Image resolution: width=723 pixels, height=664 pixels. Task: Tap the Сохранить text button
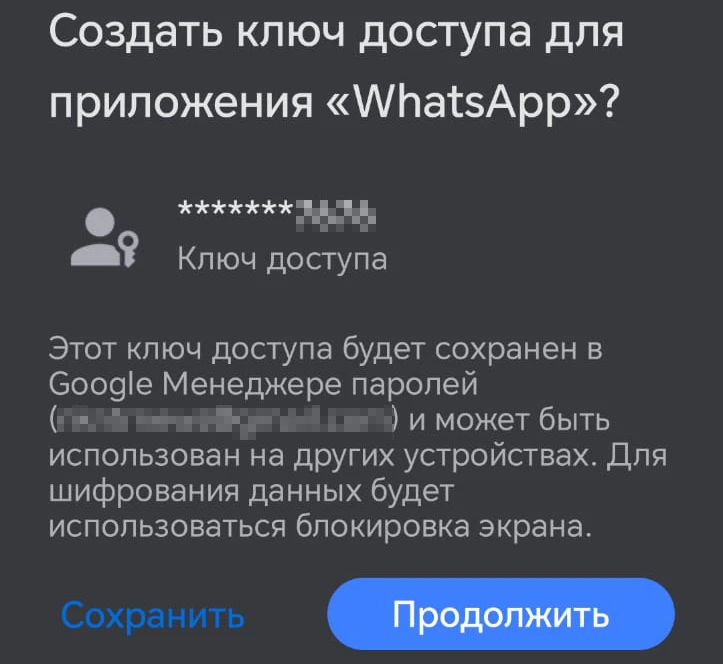point(152,614)
